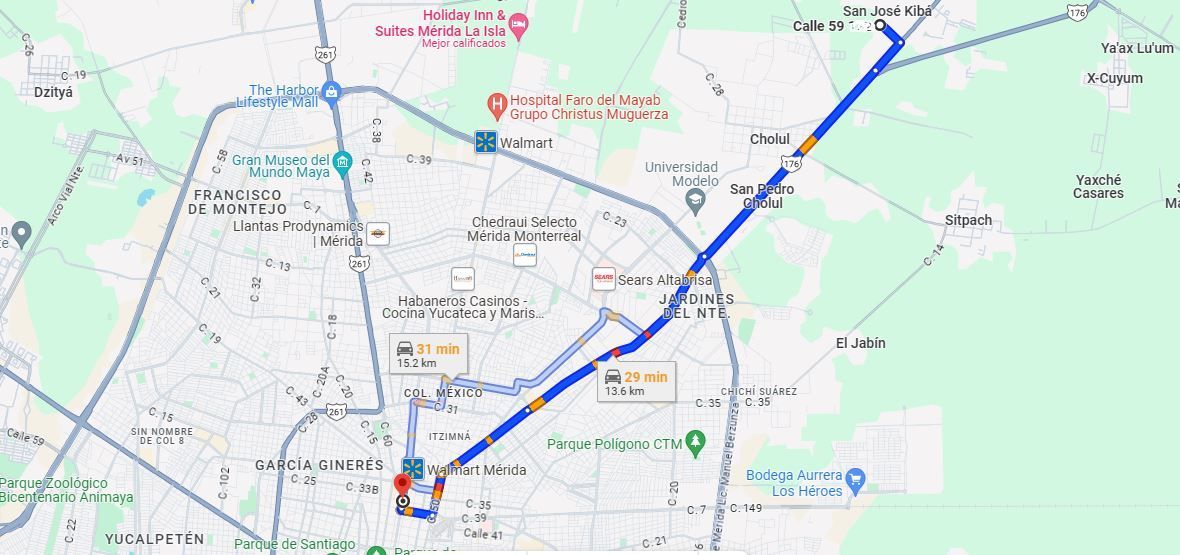Open Llantas Prodynamics Mérida pin

pos(378,233)
